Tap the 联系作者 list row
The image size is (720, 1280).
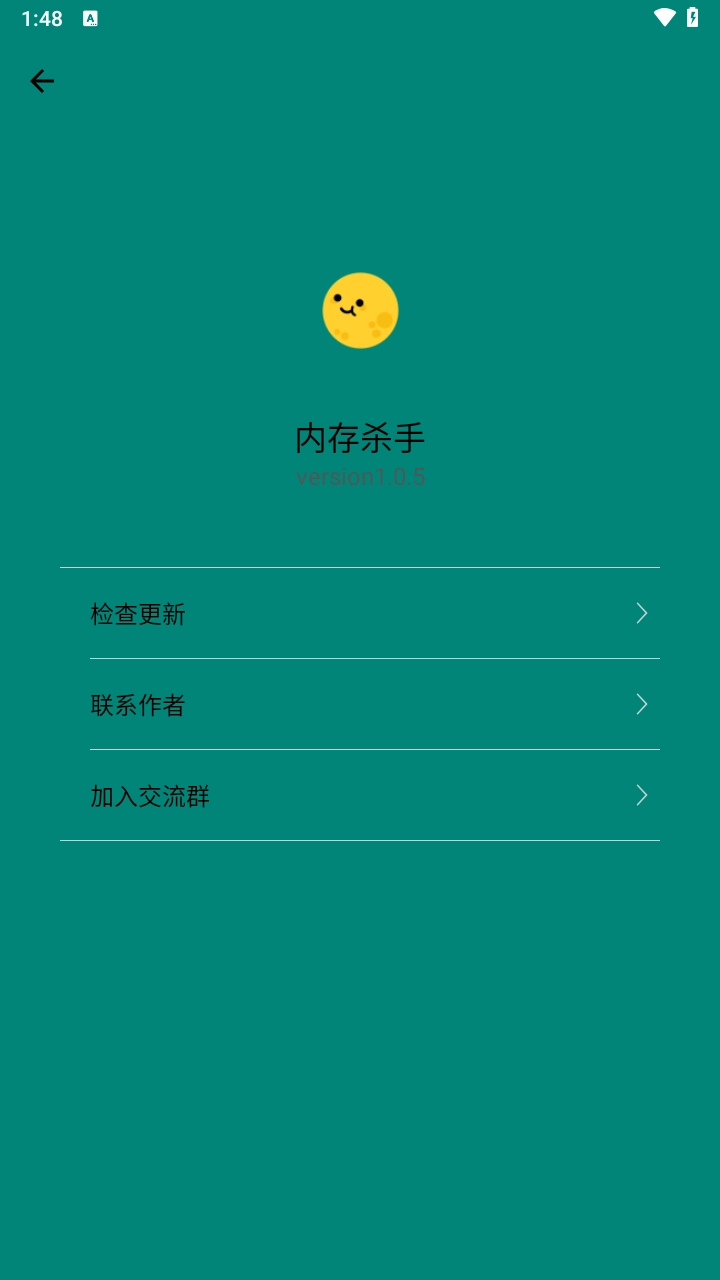pyautogui.click(x=360, y=705)
